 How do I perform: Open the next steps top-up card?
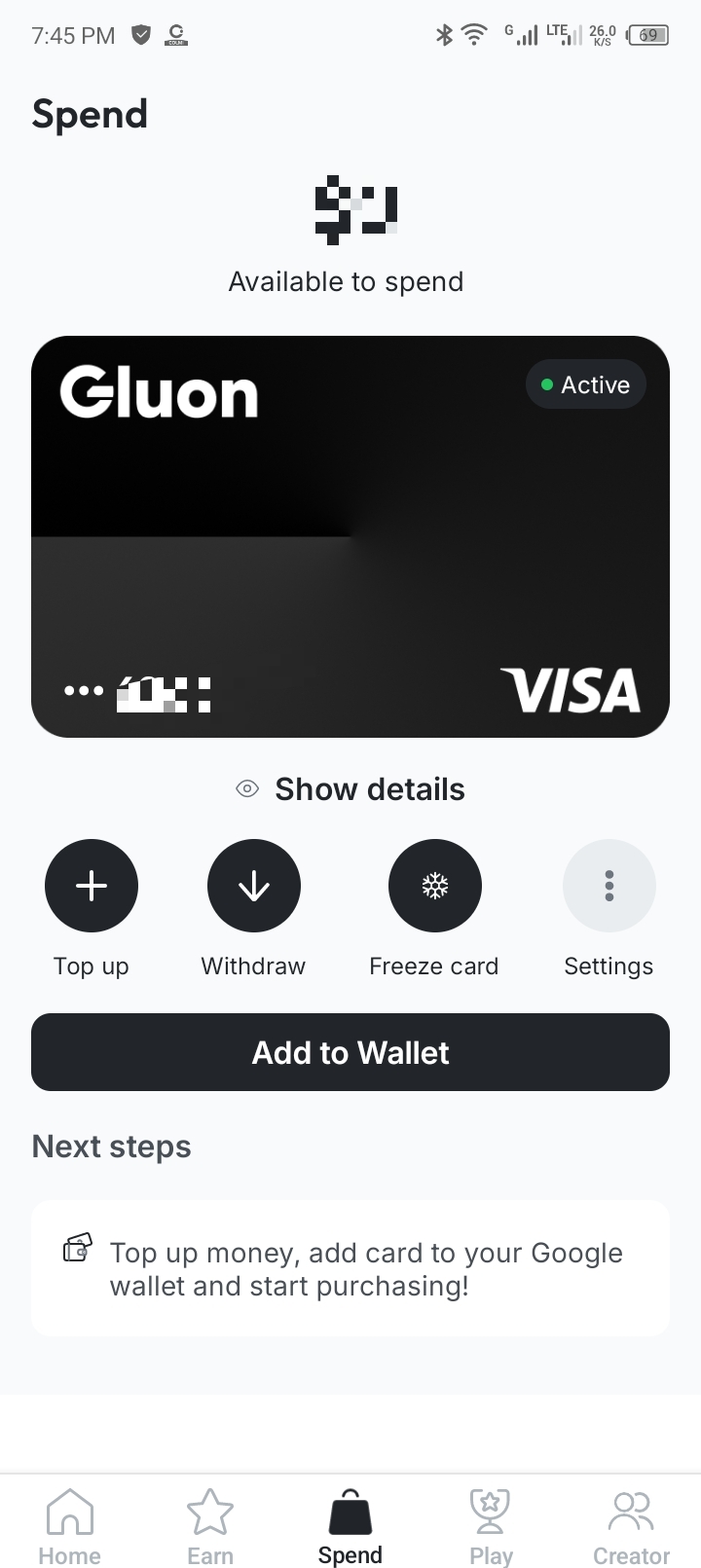point(350,1268)
